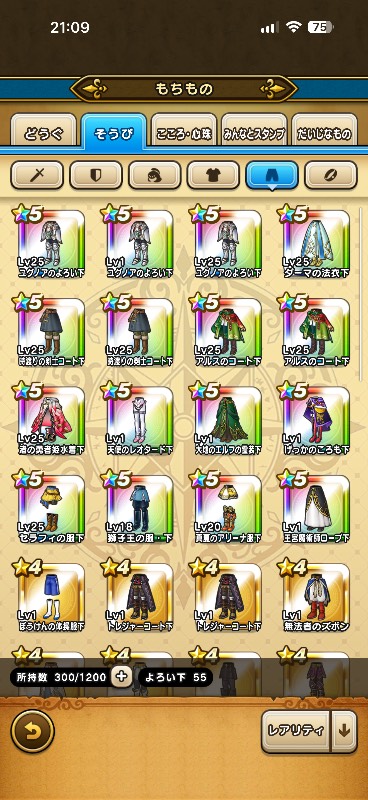Switch to the みんなとスタンプ tab

coord(254,132)
